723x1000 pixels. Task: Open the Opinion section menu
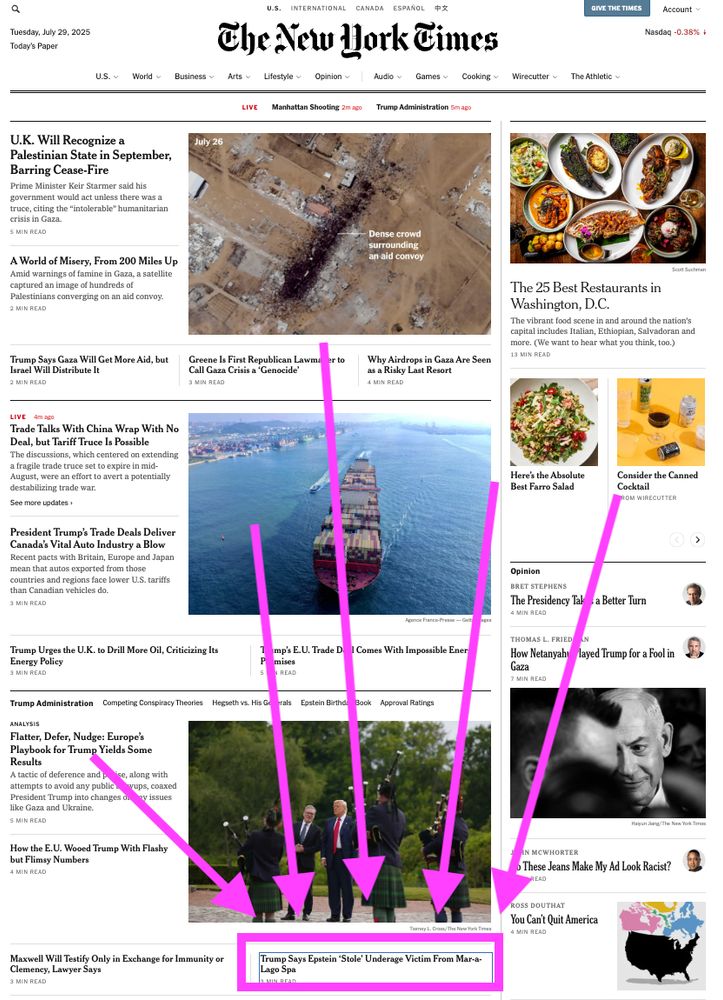click(x=331, y=76)
